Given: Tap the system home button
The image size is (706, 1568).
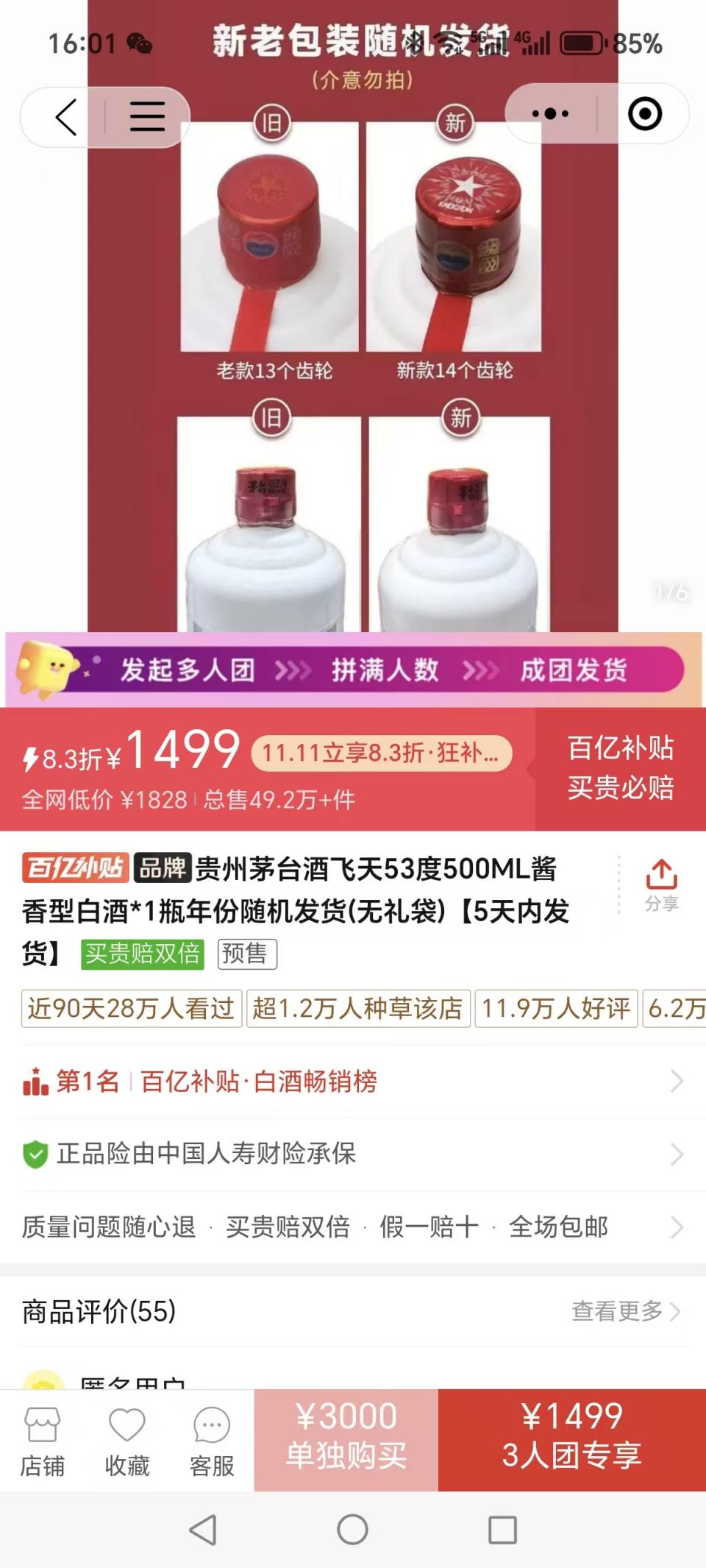Looking at the screenshot, I should tap(352, 1530).
